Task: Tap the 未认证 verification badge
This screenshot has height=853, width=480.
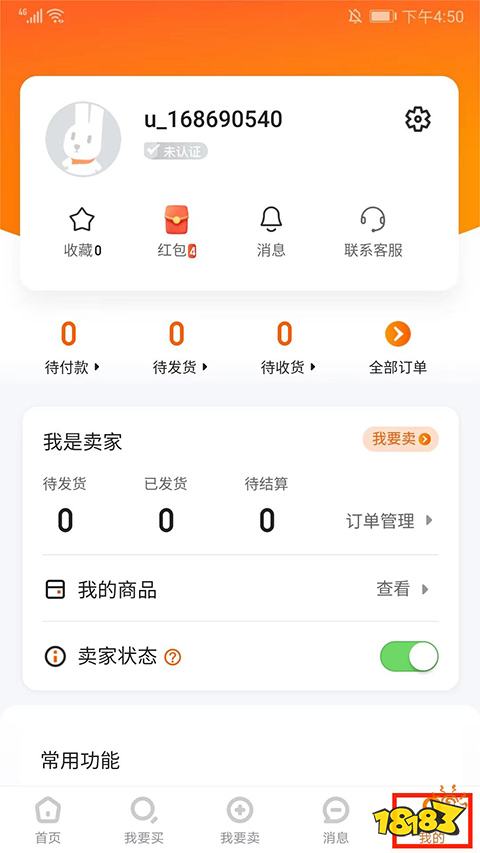Action: [x=176, y=151]
